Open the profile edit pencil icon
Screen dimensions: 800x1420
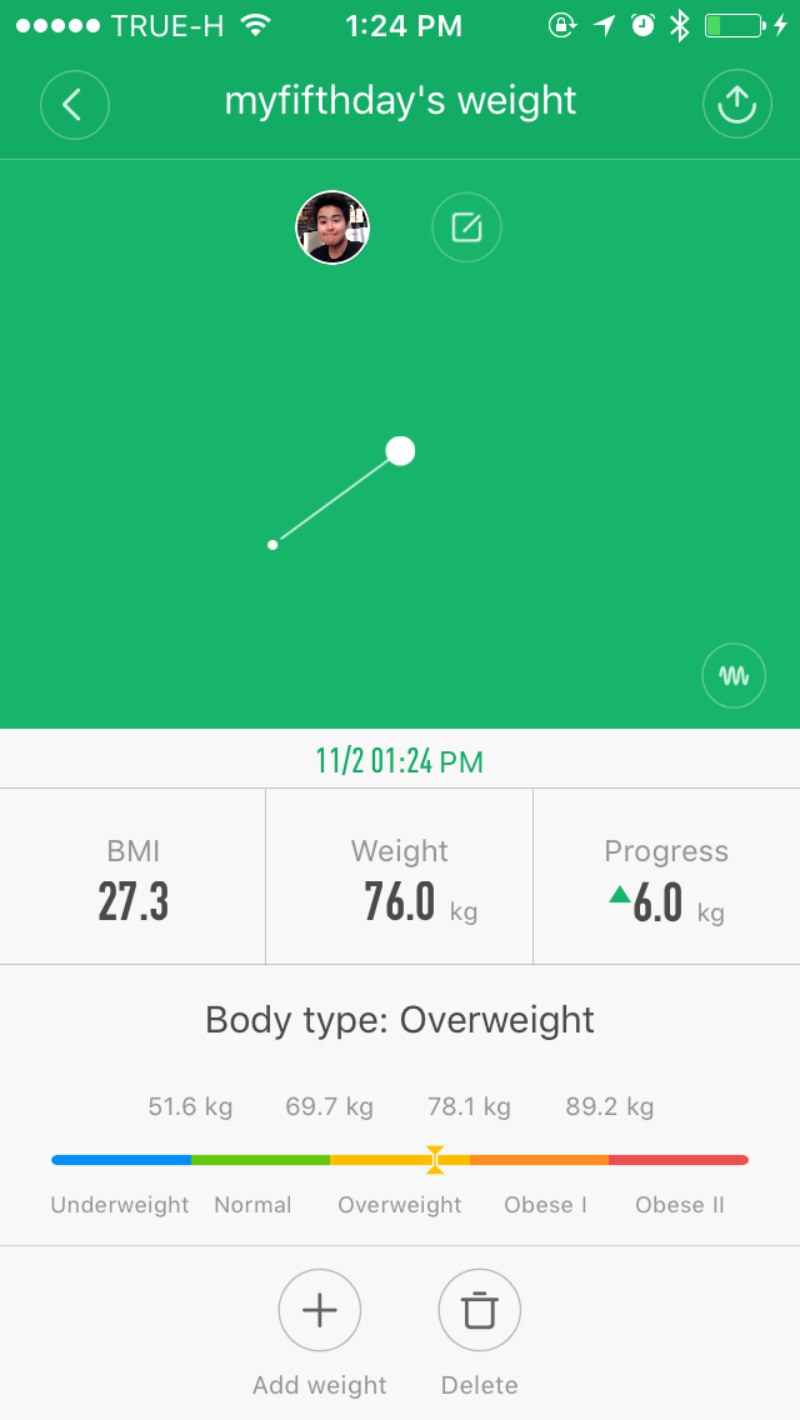466,228
